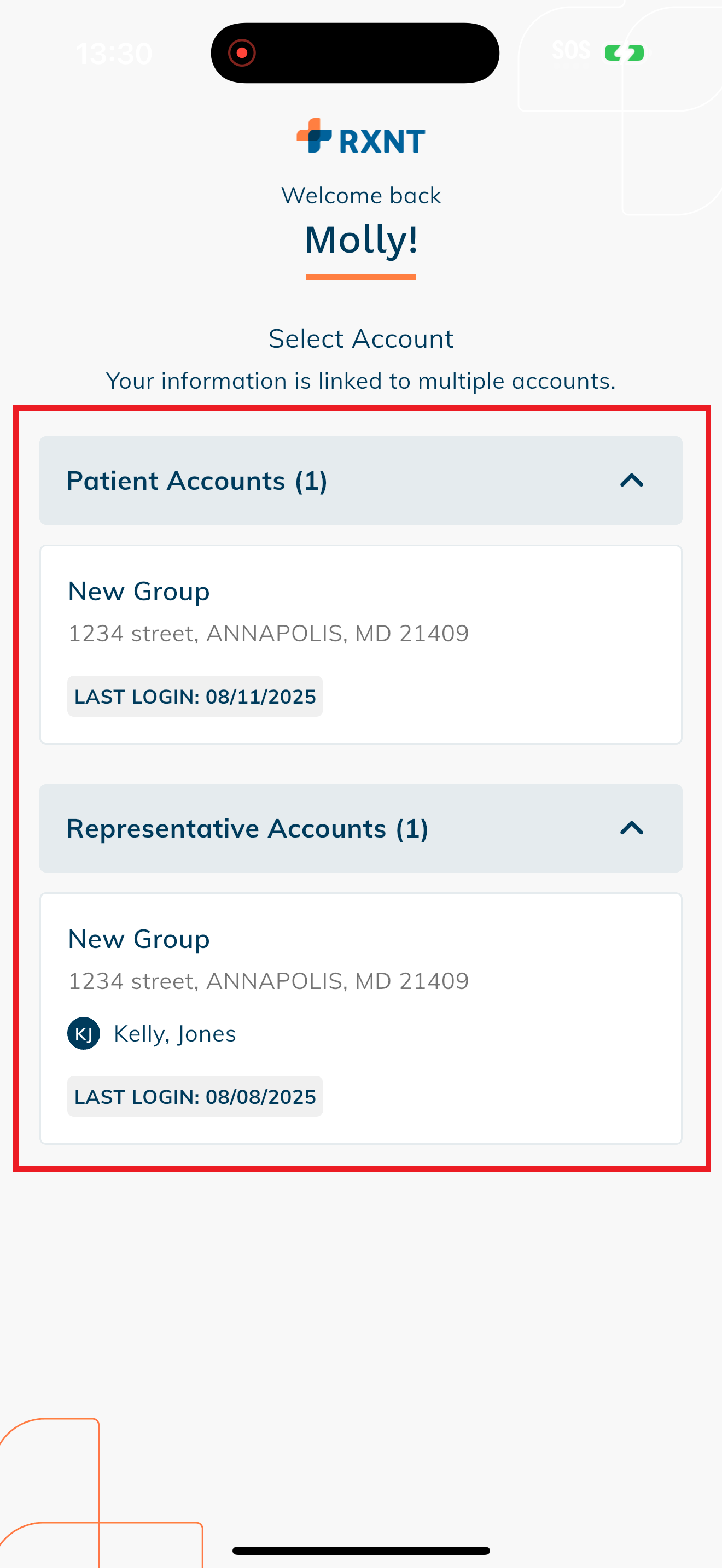Image resolution: width=722 pixels, height=1568 pixels.
Task: Click the chevron on Patient Accounts header
Action: (632, 481)
